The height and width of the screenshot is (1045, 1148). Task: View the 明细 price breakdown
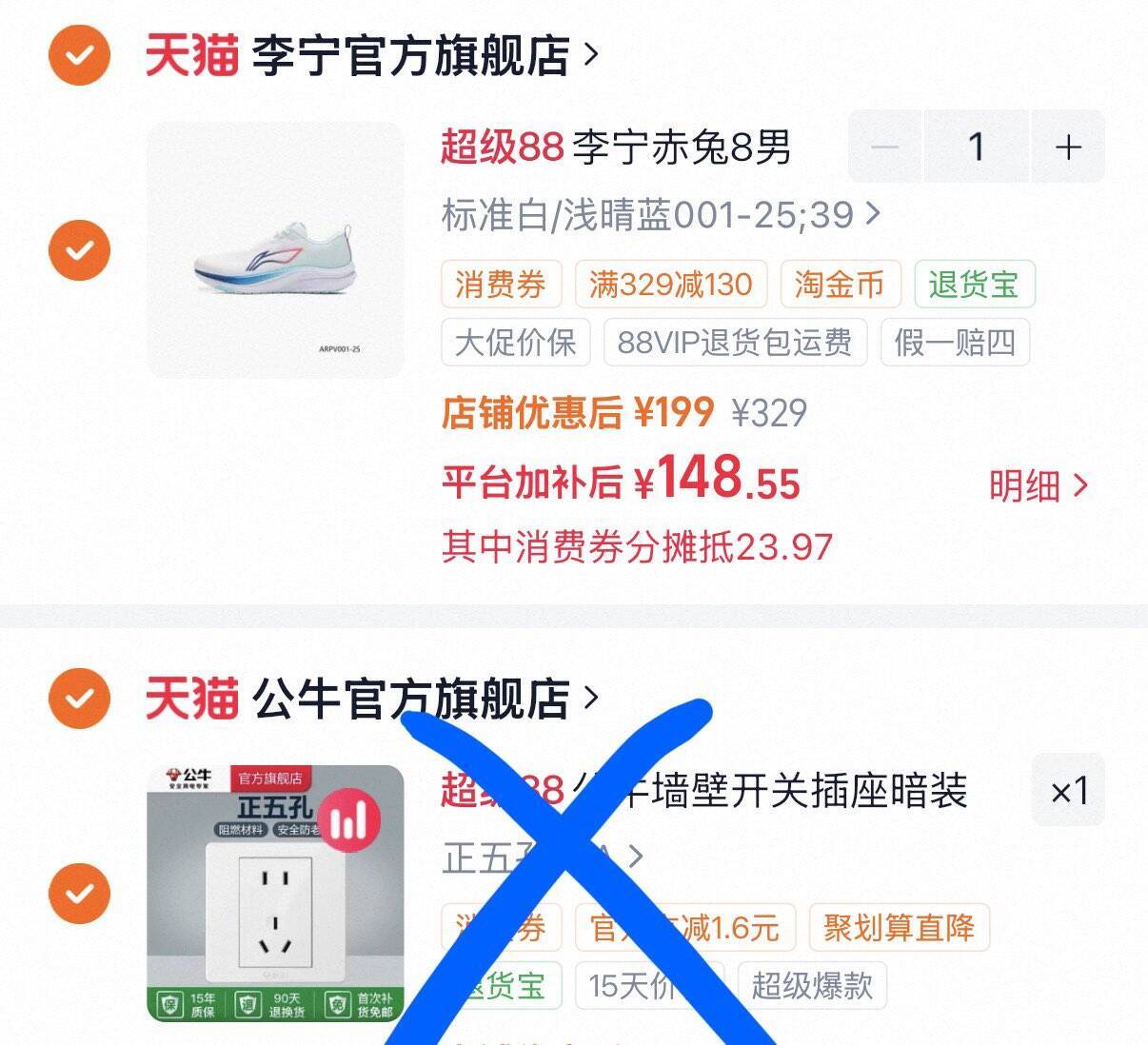1038,485
